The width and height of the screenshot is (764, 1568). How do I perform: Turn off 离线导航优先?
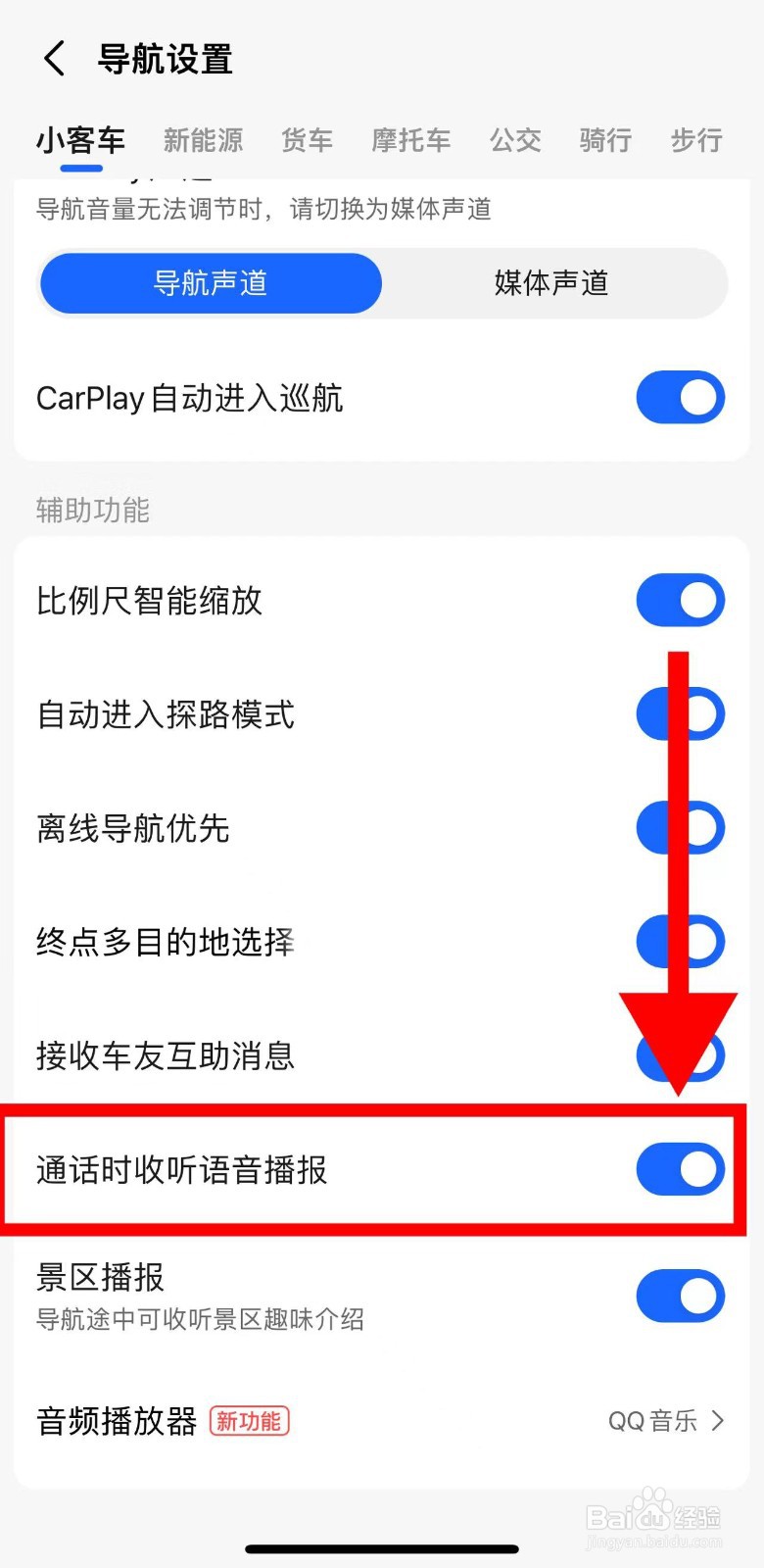[680, 827]
